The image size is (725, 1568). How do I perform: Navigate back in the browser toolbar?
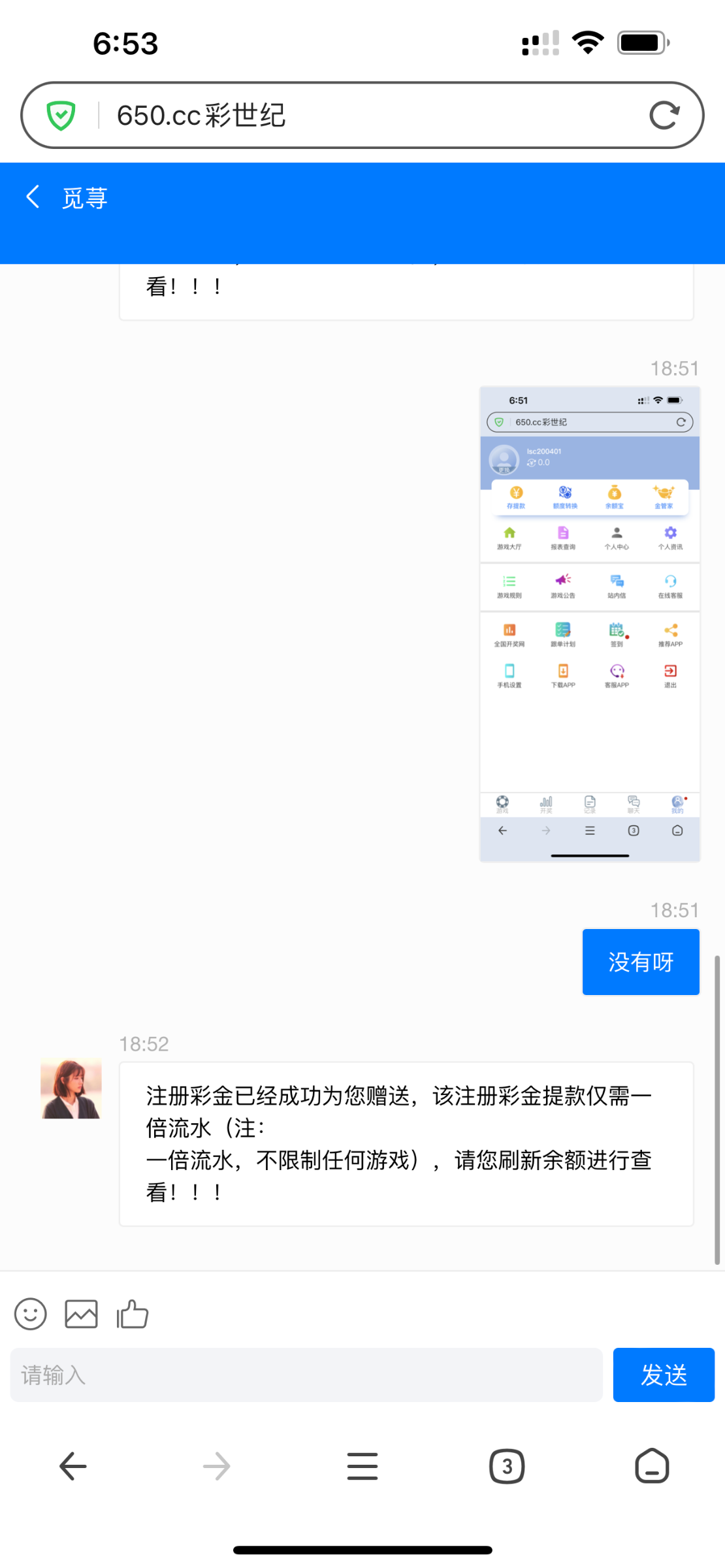click(72, 1466)
